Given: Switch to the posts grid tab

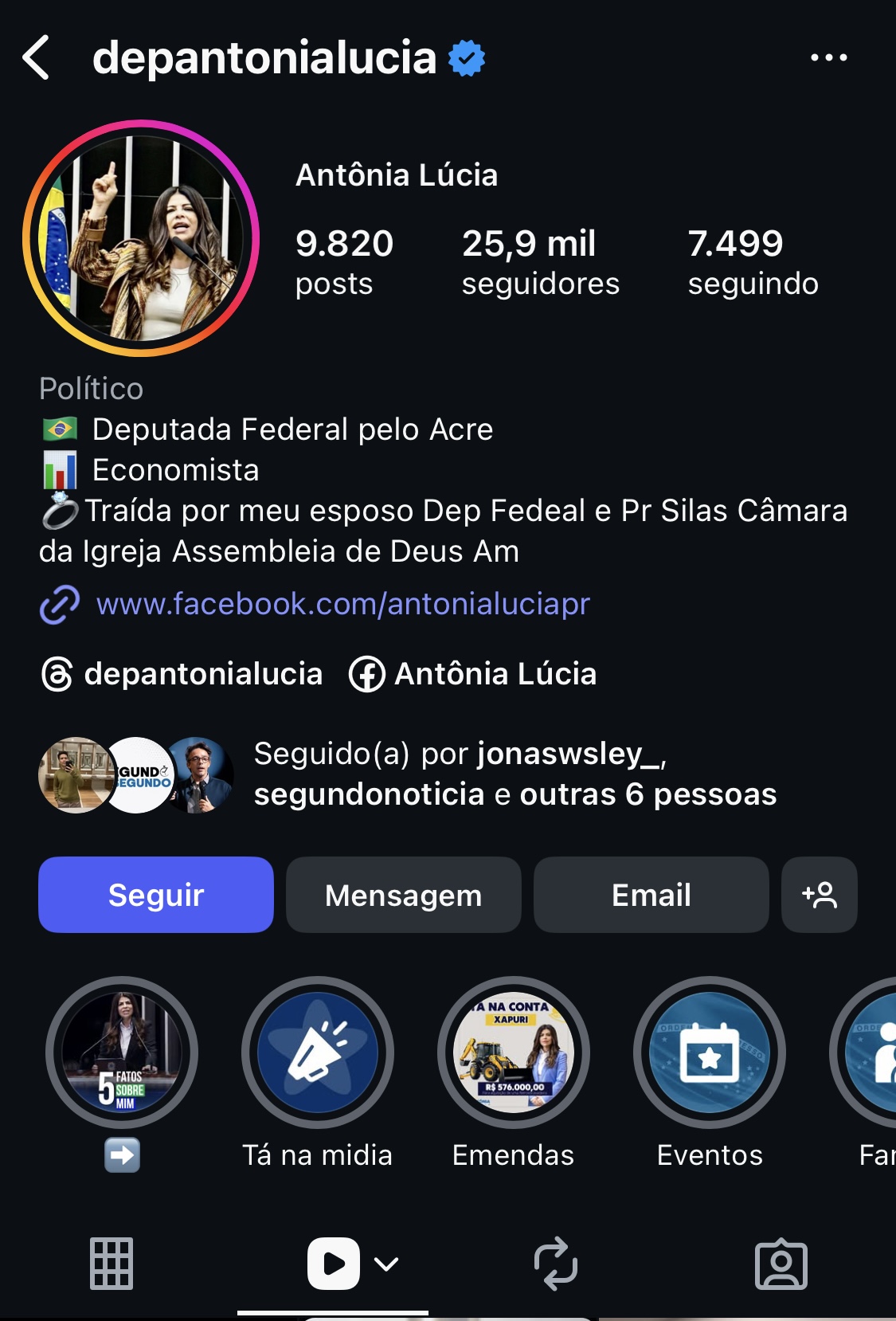Looking at the screenshot, I should (112, 1264).
